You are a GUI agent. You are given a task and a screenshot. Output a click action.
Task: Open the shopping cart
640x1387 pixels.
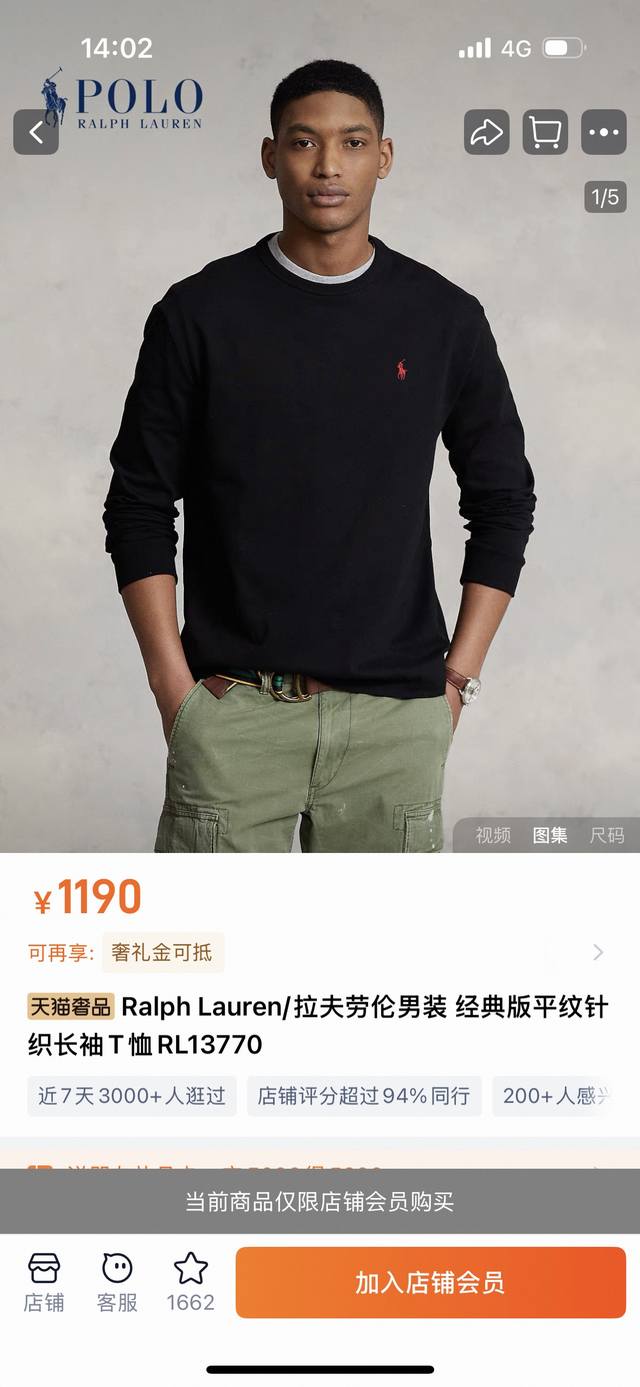[x=545, y=132]
